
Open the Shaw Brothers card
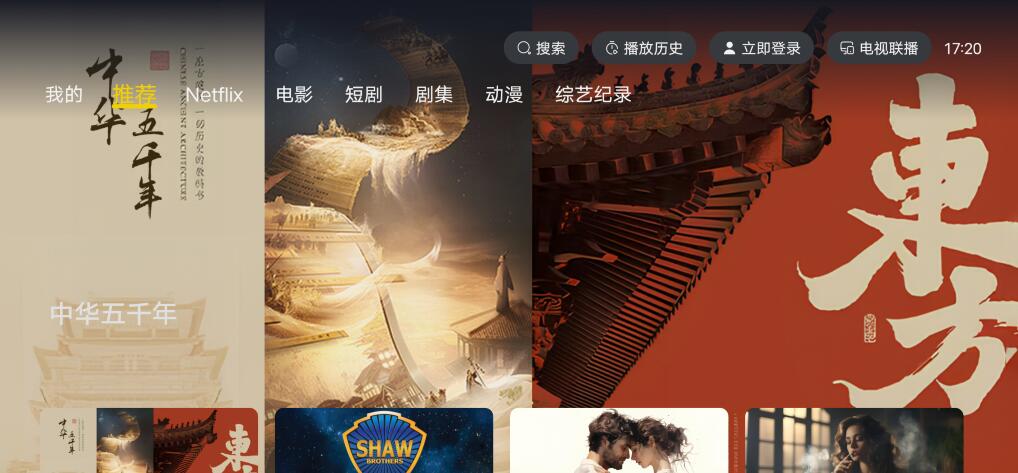pyautogui.click(x=384, y=441)
